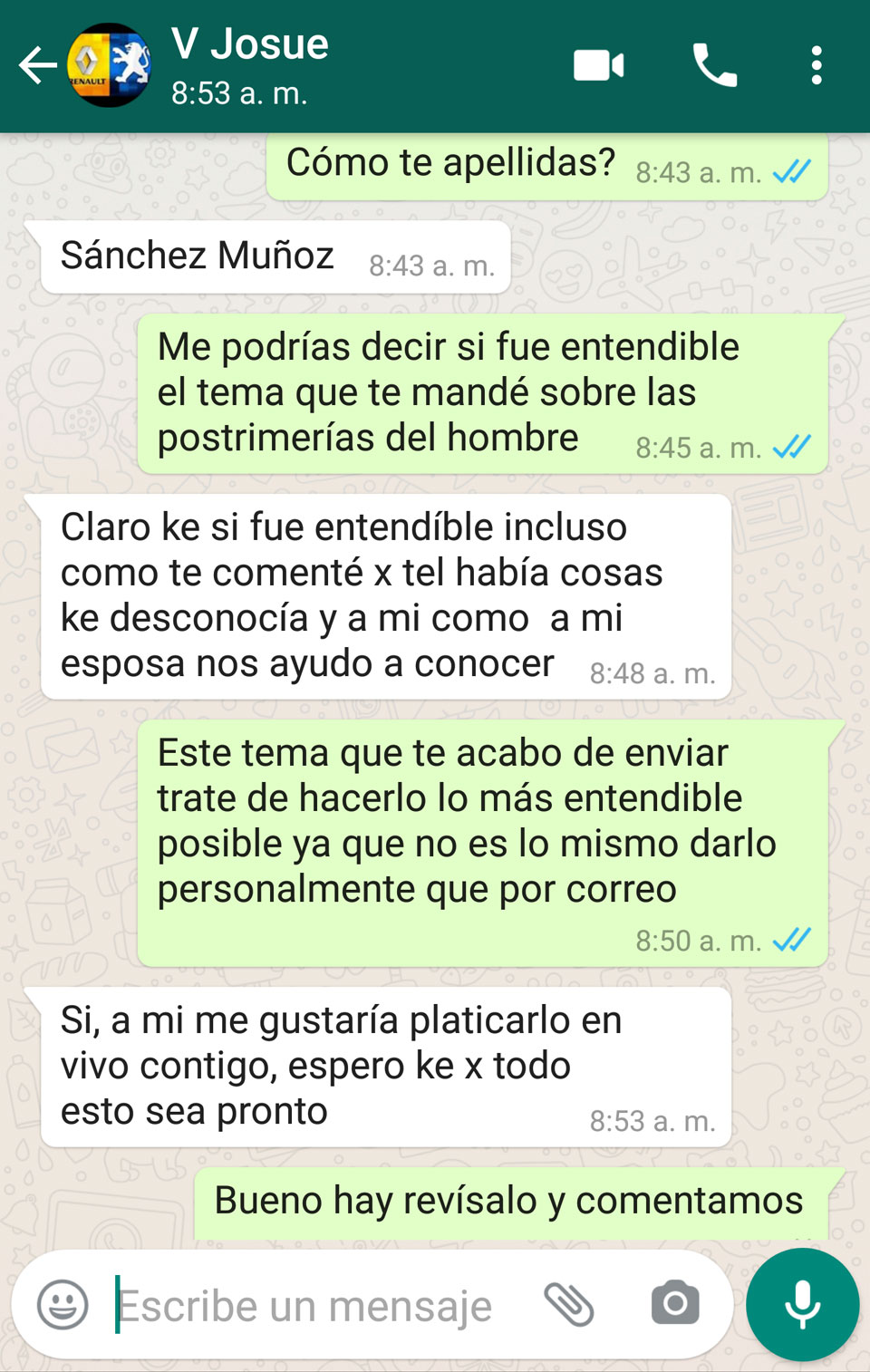Open the emoji picker
The image size is (870, 1372).
(63, 1305)
